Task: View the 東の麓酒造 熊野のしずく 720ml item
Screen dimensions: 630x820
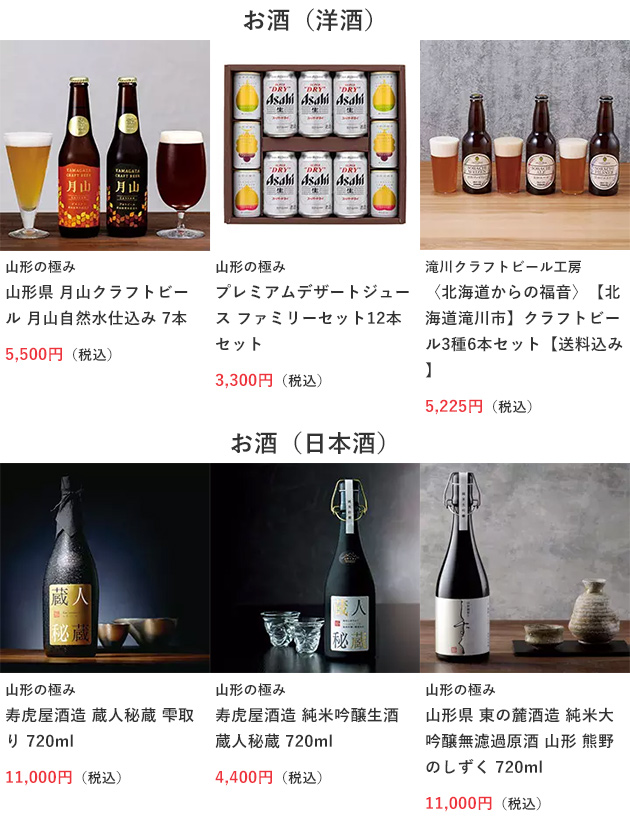Action: [524, 567]
